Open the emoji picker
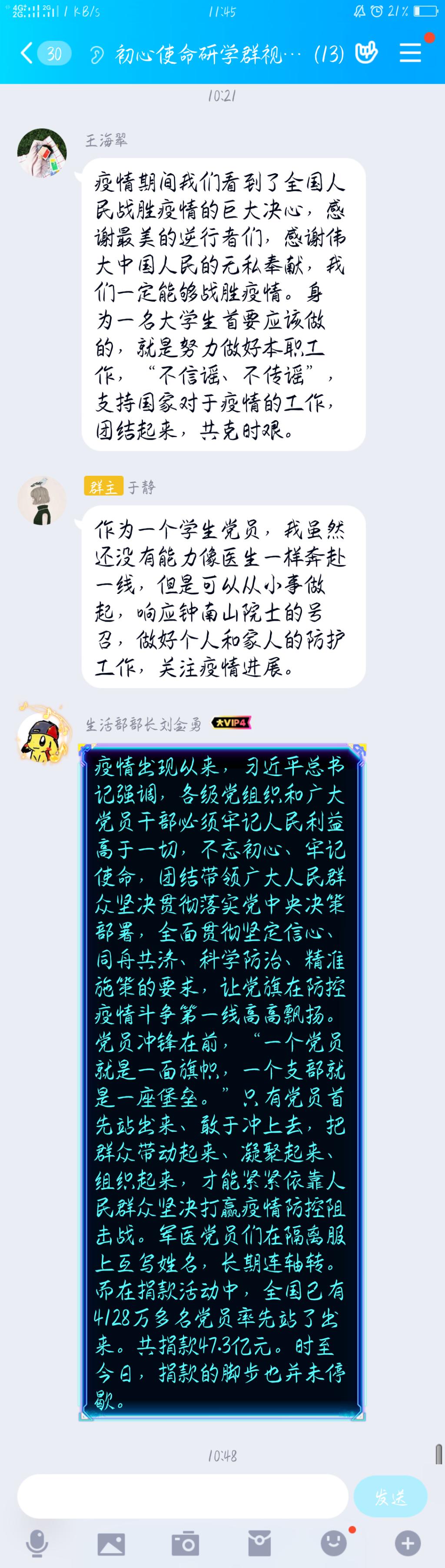Image resolution: width=445 pixels, height=1568 pixels. tap(333, 1543)
